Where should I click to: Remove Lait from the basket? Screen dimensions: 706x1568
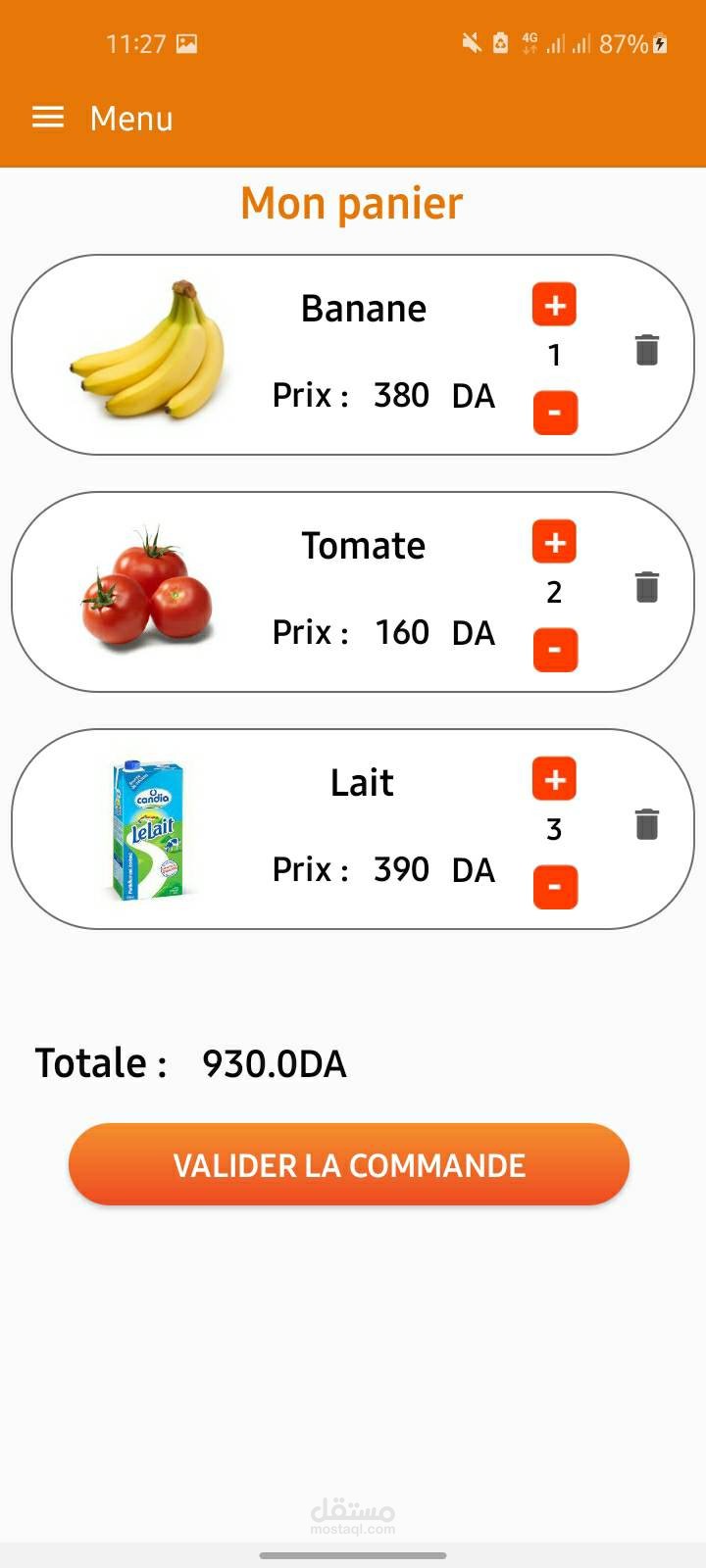(x=647, y=824)
